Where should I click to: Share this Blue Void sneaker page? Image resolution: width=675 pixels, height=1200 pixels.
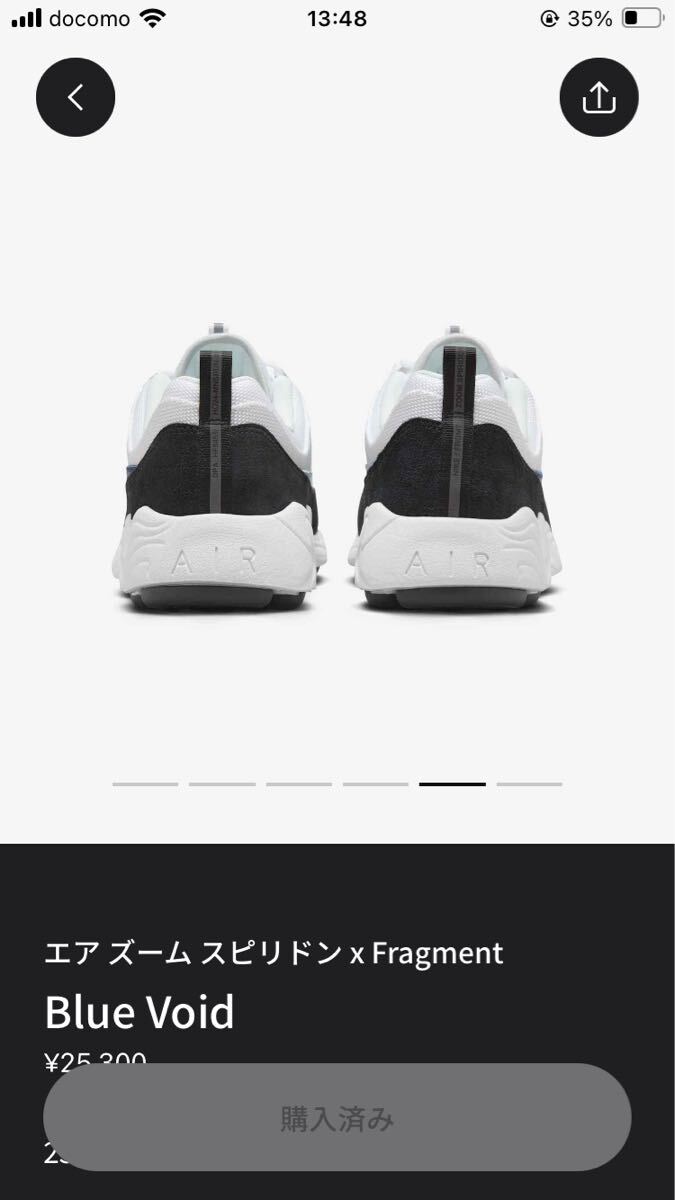point(598,97)
